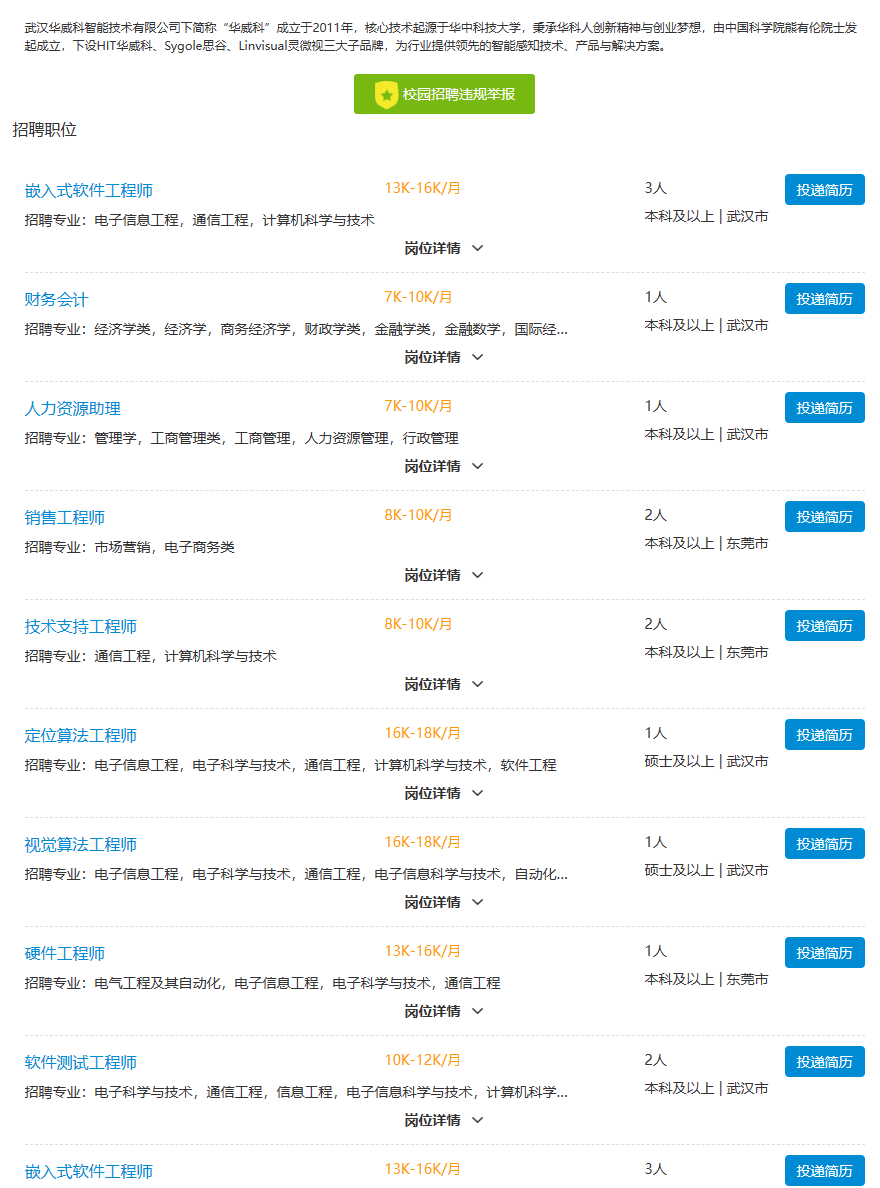Viewport: 880px width, 1188px height.
Task: Open the 人力资源助理 job title link
Action: pyautogui.click(x=73, y=408)
